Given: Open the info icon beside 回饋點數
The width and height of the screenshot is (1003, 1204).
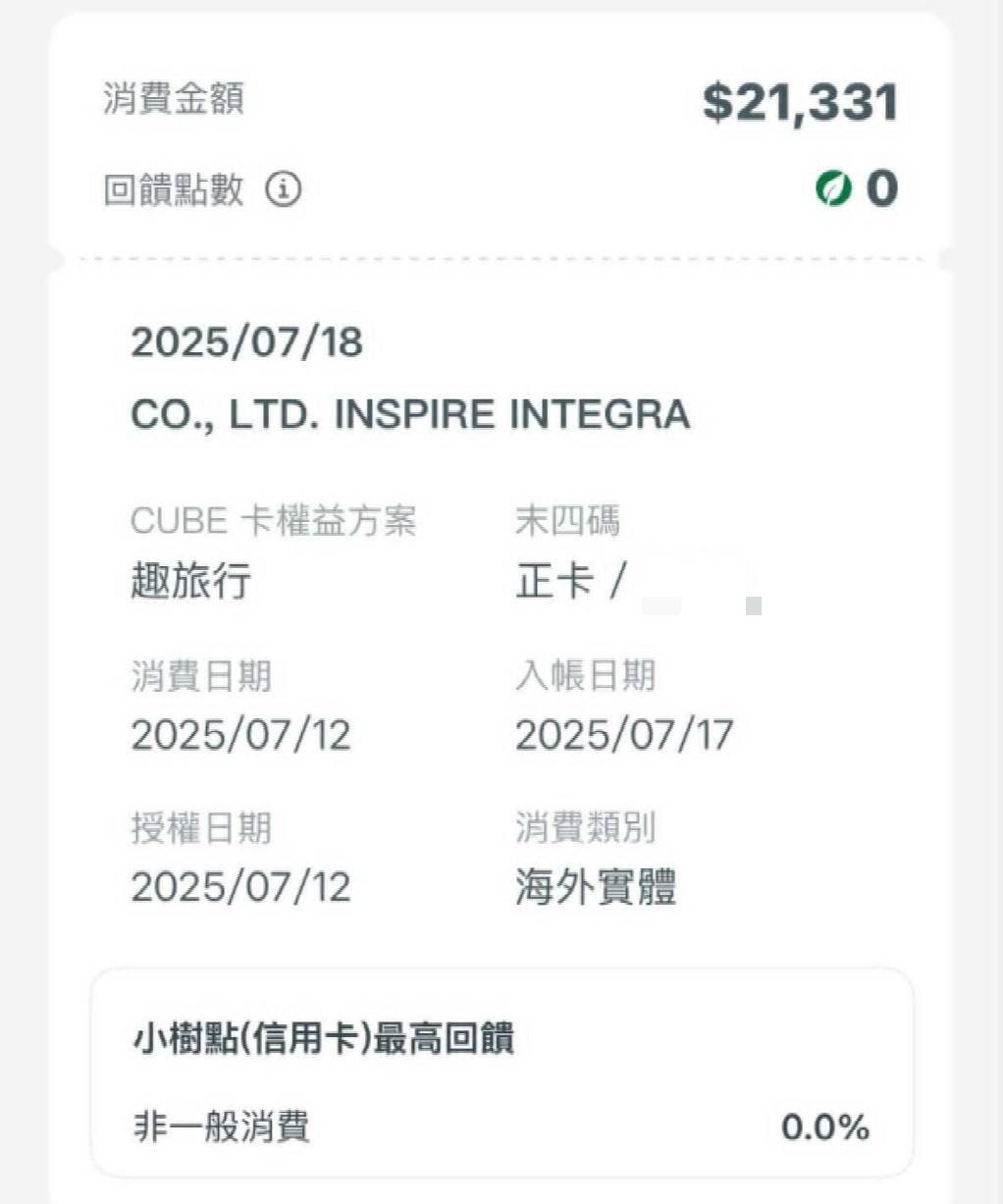Looking at the screenshot, I should pyautogui.click(x=283, y=188).
